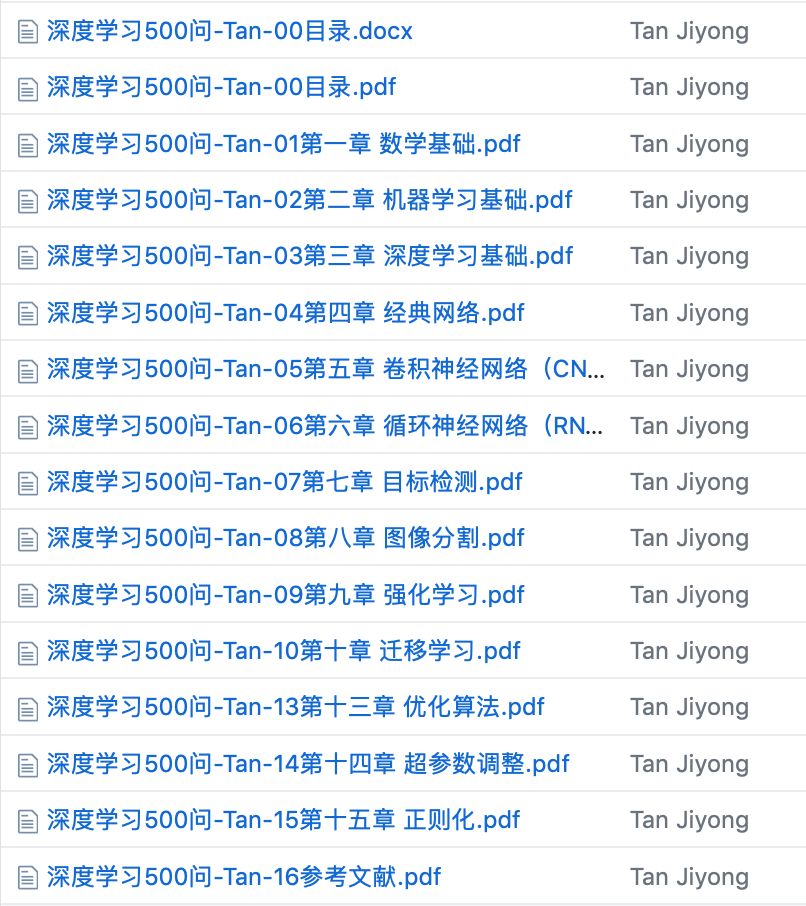Image resolution: width=806 pixels, height=906 pixels.
Task: Open the 00目录.pdf file
Action: click(x=221, y=87)
